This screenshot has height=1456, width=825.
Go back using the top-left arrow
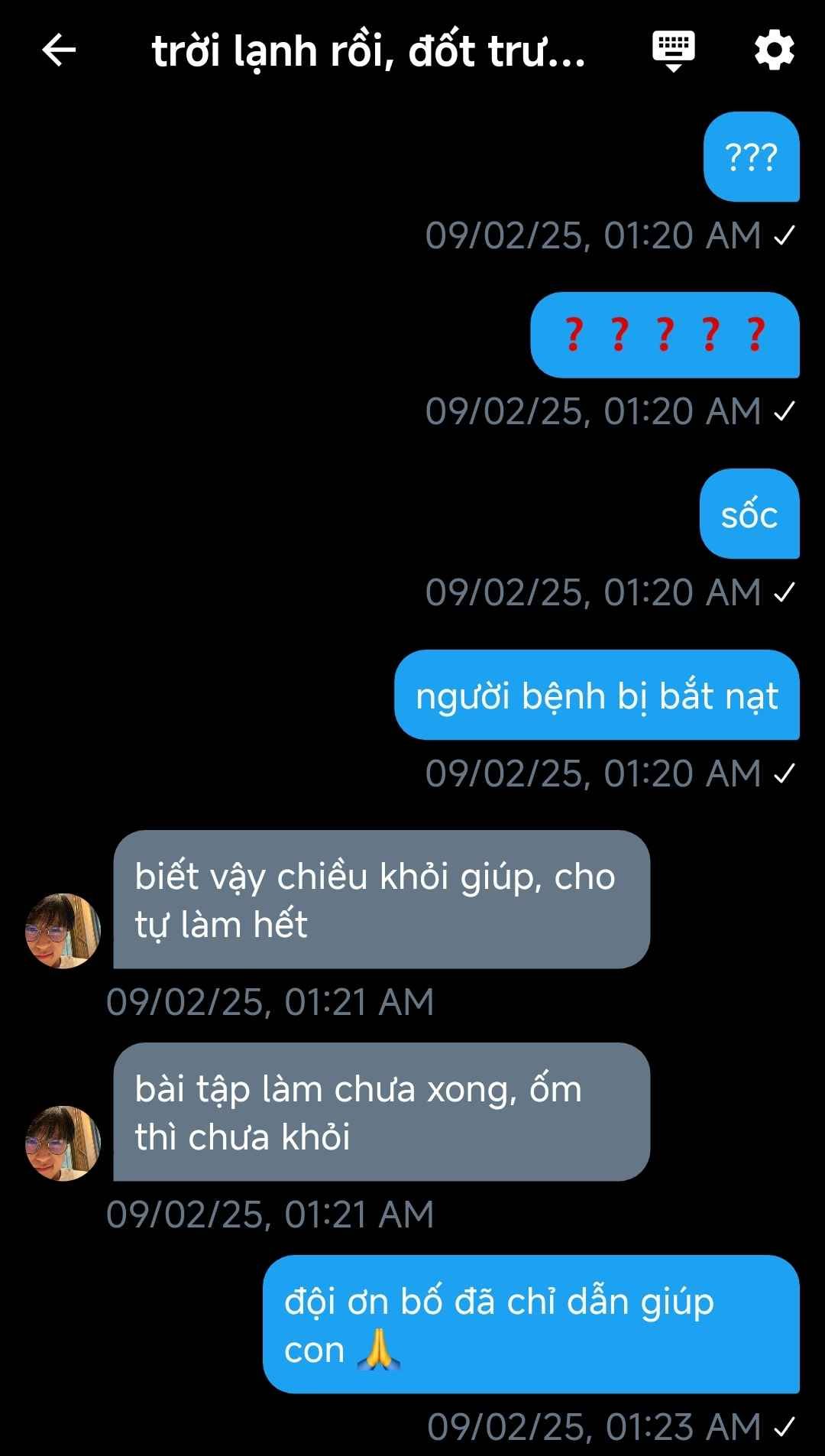[59, 50]
